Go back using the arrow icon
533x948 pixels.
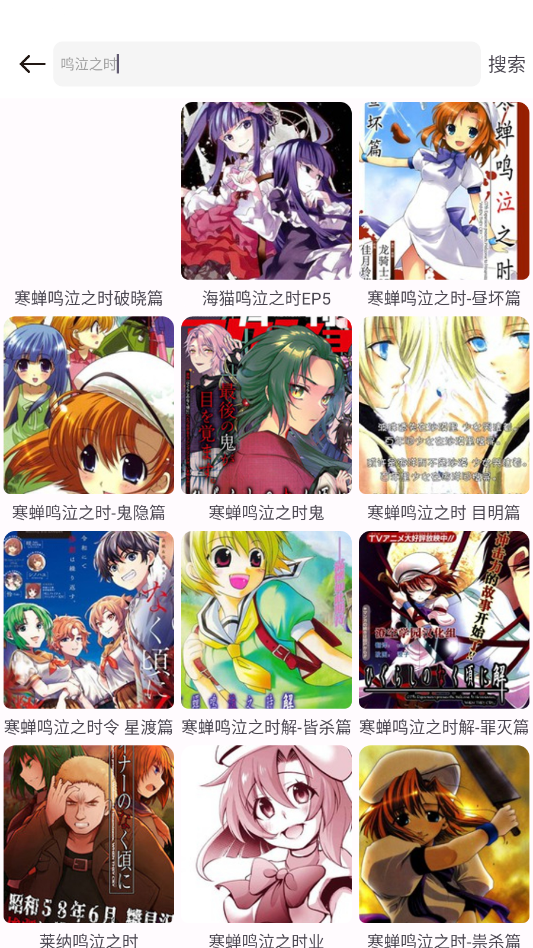point(32,64)
